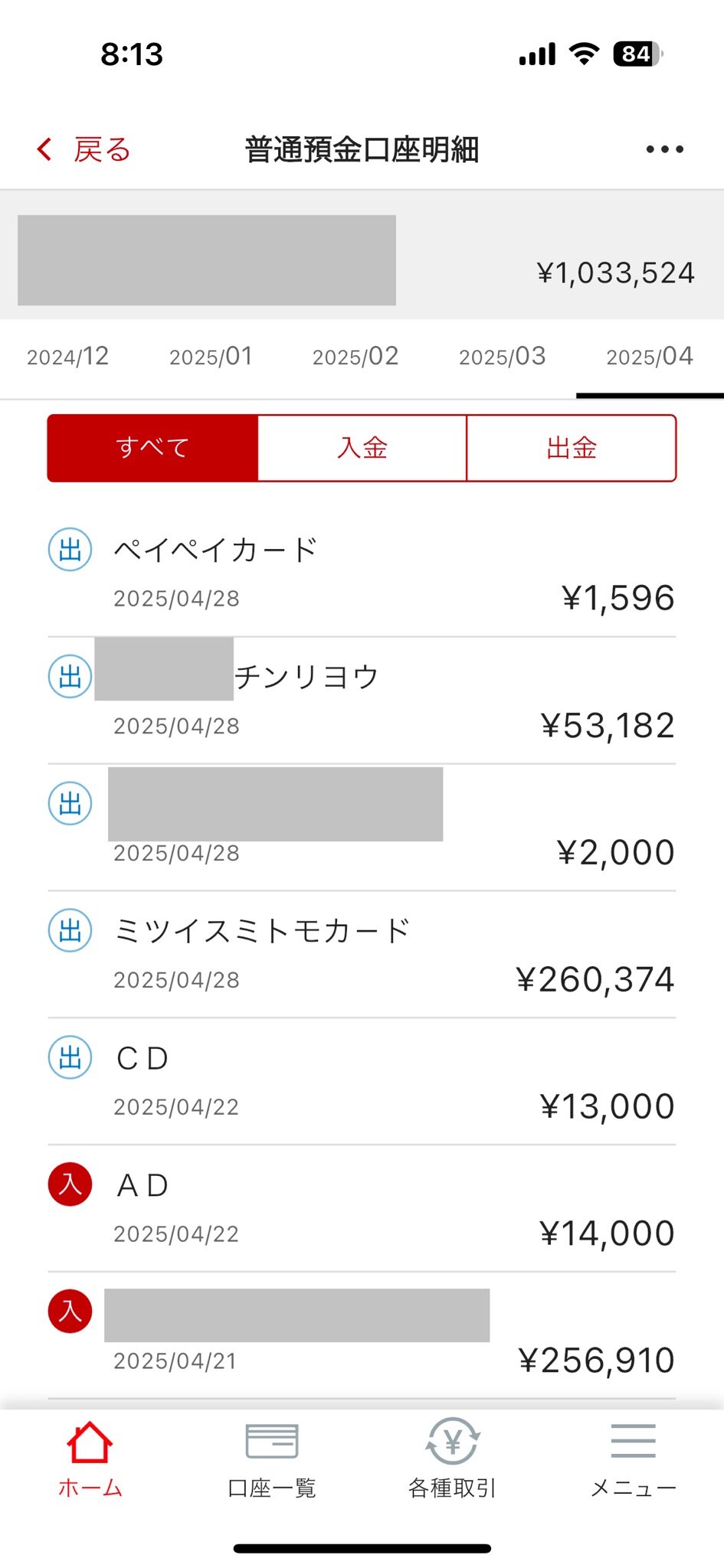Open the ペイペイカード transaction
Viewport: 724px width, 1568px height.
coord(362,573)
